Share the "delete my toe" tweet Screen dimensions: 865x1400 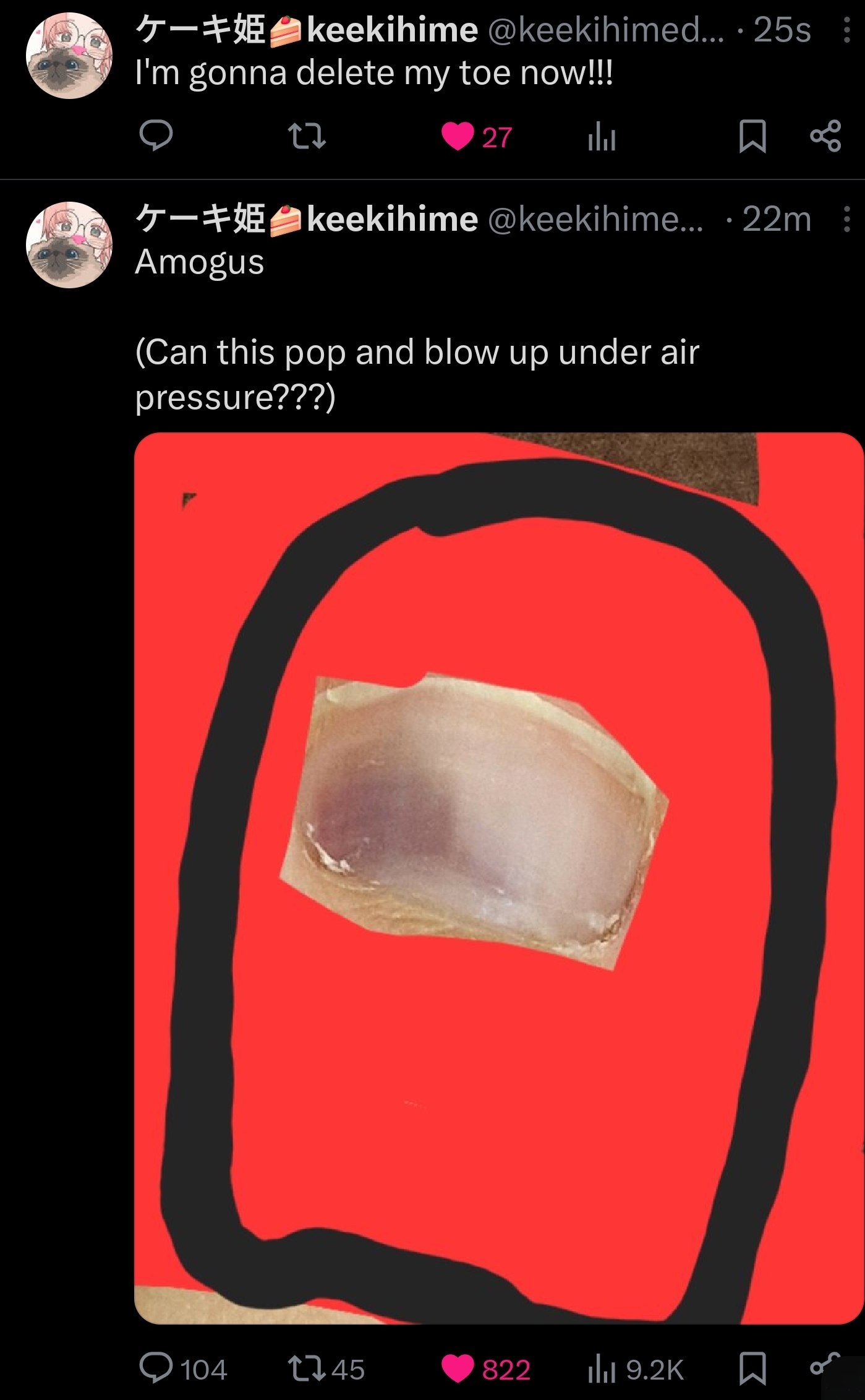[x=825, y=136]
